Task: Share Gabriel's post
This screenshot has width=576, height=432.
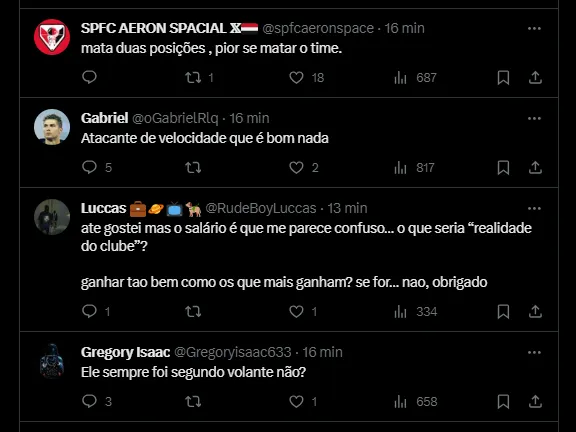Action: [535, 168]
